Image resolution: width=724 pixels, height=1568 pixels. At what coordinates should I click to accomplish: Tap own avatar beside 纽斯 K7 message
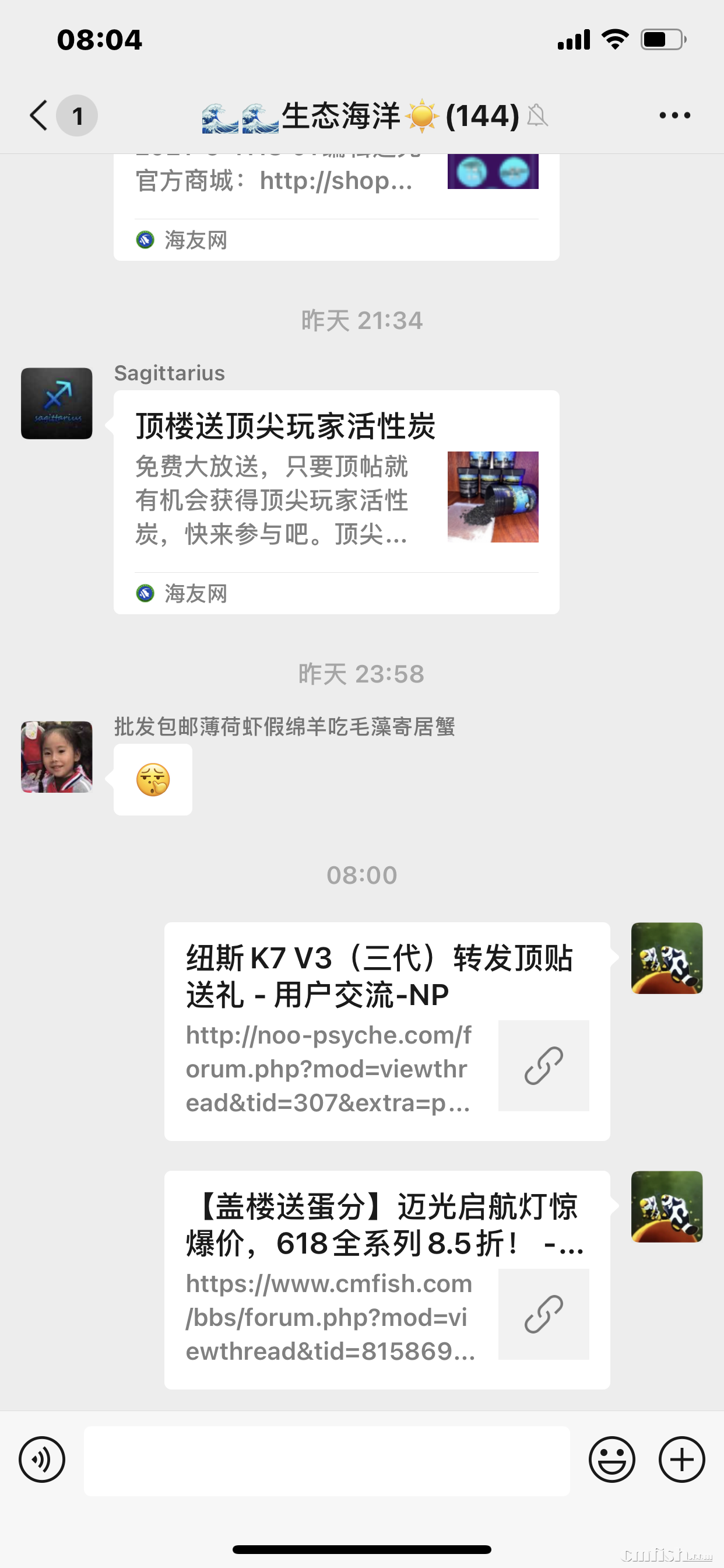666,958
